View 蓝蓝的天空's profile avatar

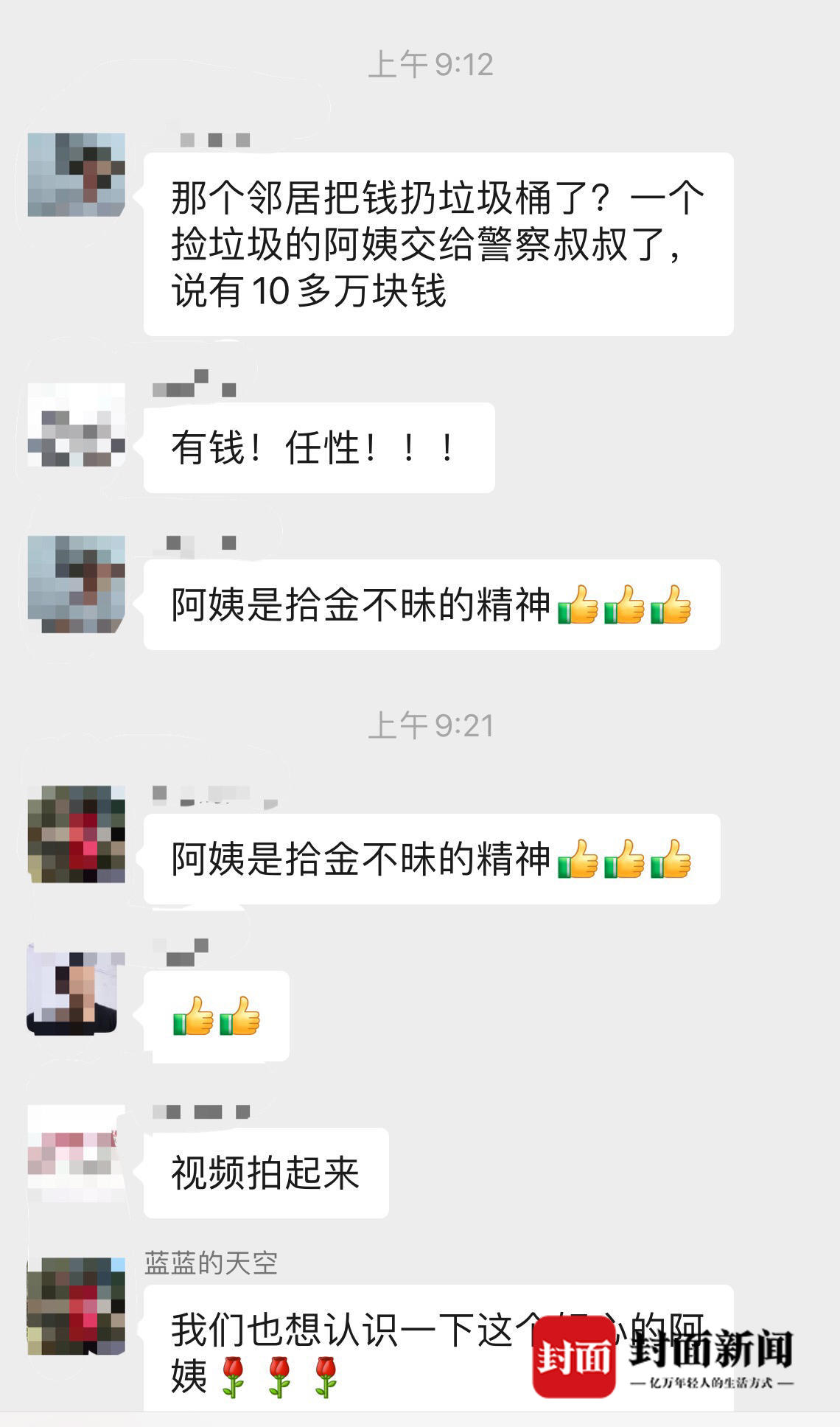coord(76,1306)
